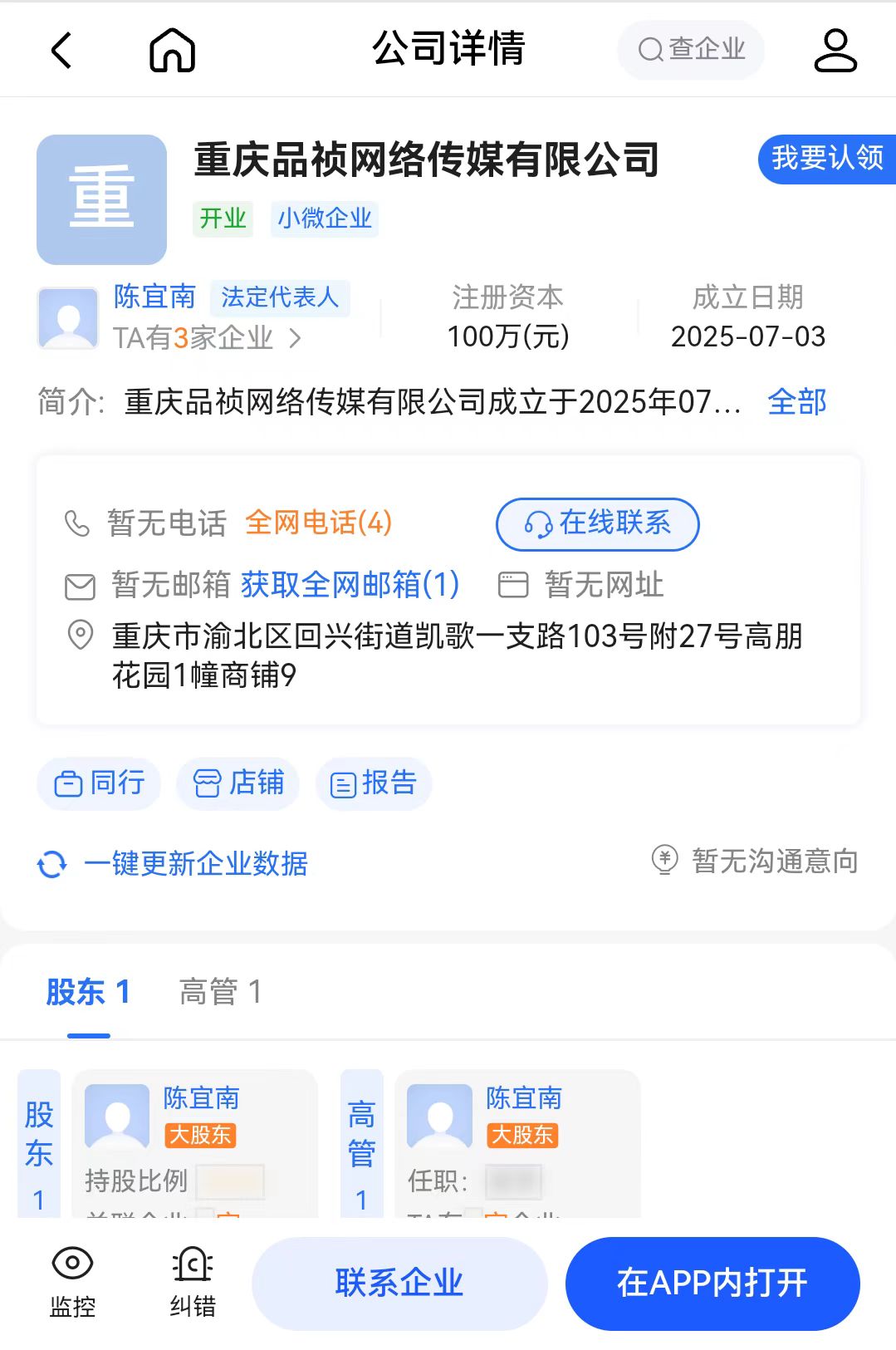
Task: Switch to the 高管 tab
Action: 220,990
